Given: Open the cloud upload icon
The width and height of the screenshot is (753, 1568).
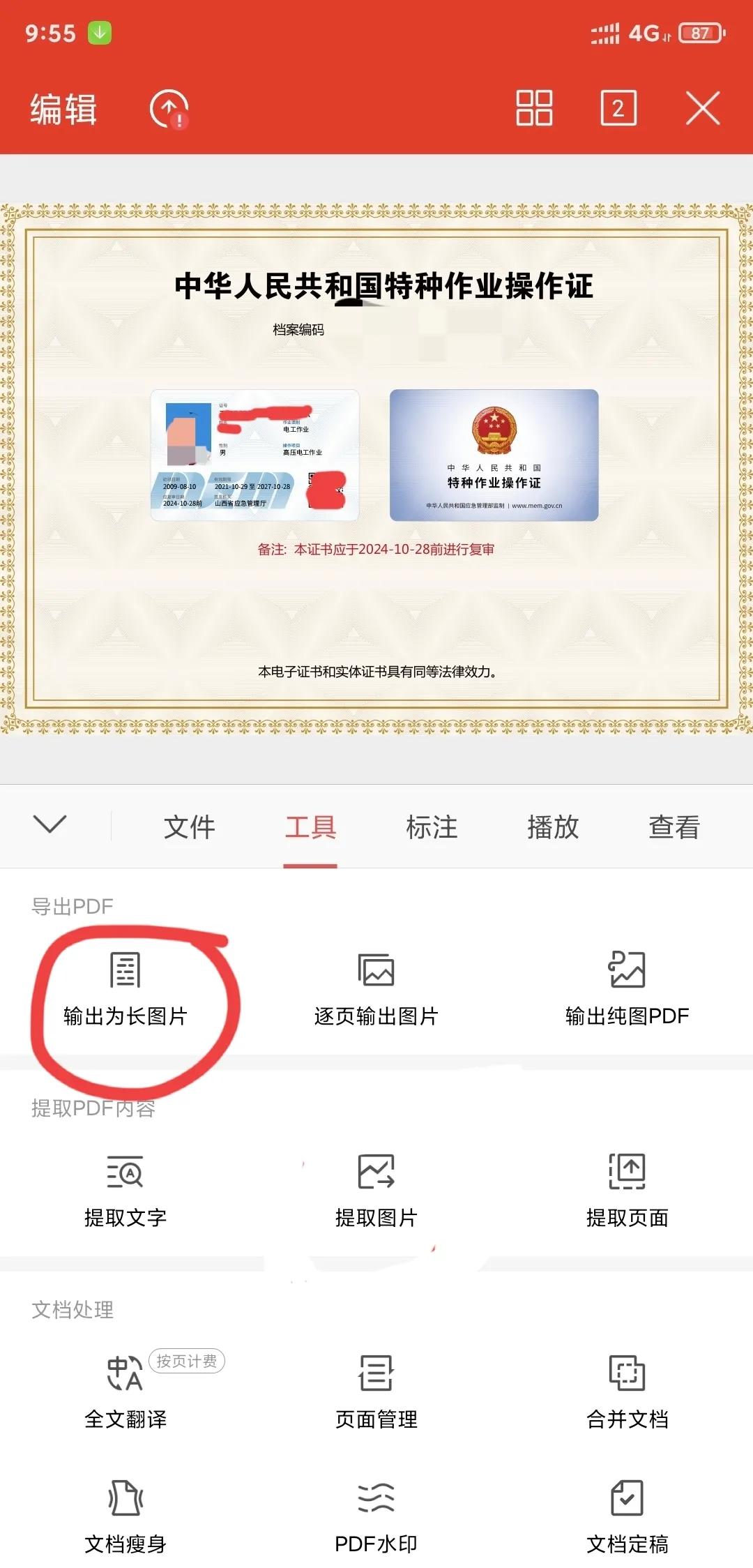Looking at the screenshot, I should click(169, 110).
